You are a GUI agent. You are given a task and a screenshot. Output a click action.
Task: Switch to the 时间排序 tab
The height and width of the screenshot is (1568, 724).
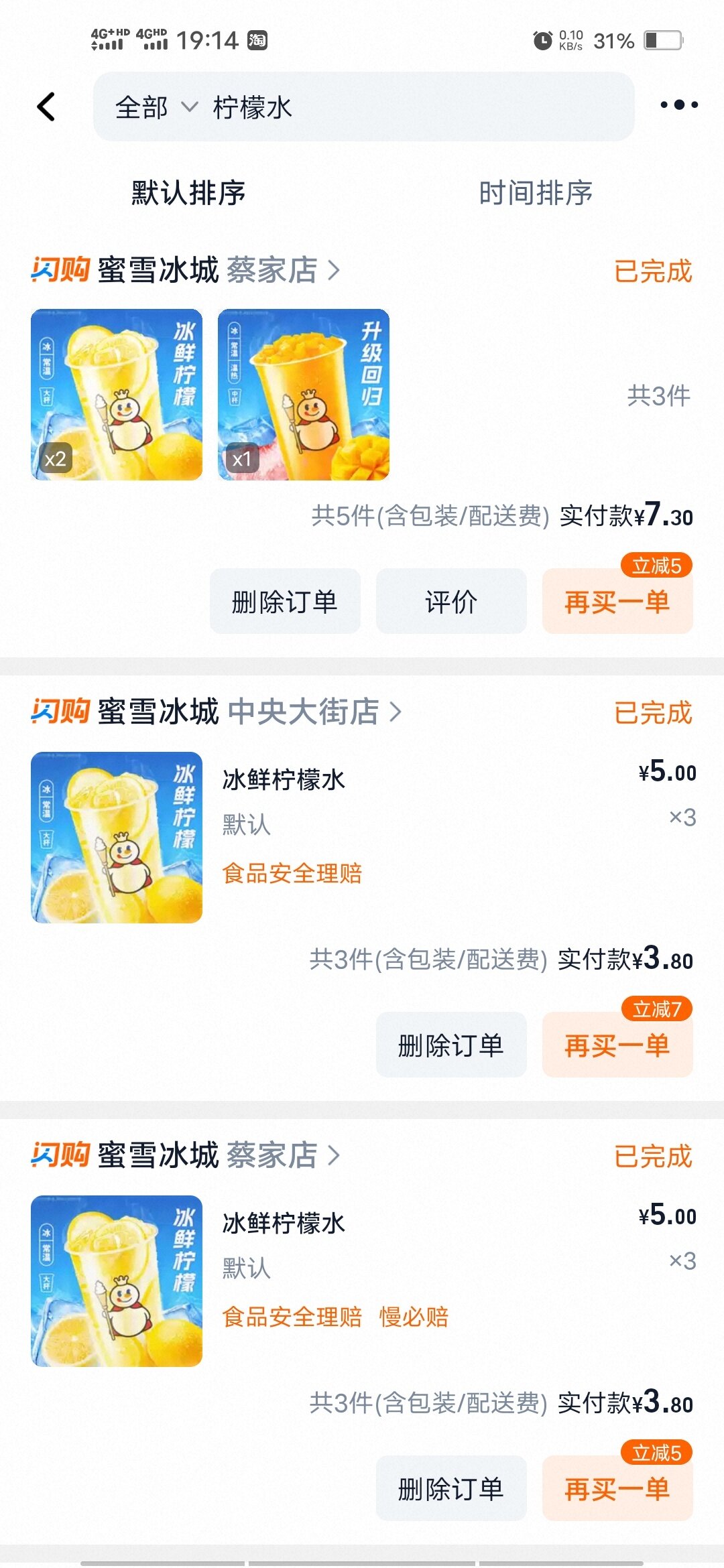(535, 193)
